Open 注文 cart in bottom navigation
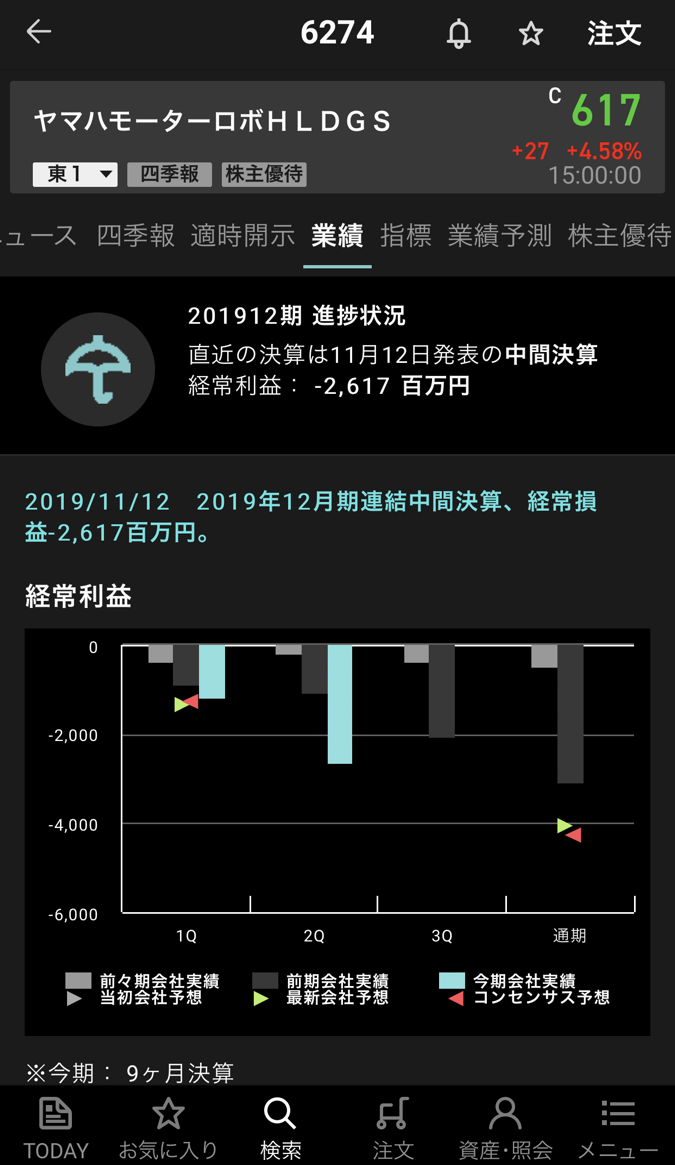Viewport: 675px width, 1165px height. 393,1127
